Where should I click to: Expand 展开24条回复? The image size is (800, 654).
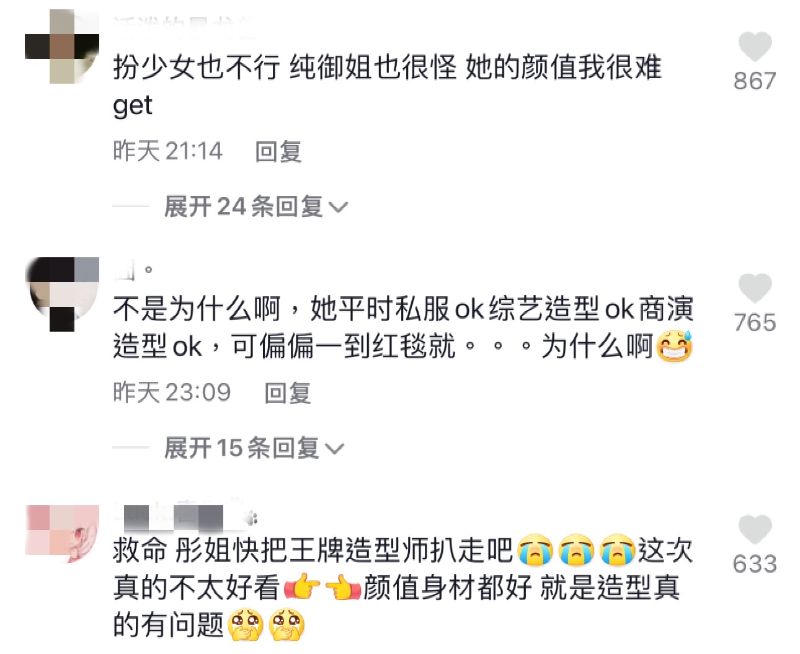tap(255, 207)
